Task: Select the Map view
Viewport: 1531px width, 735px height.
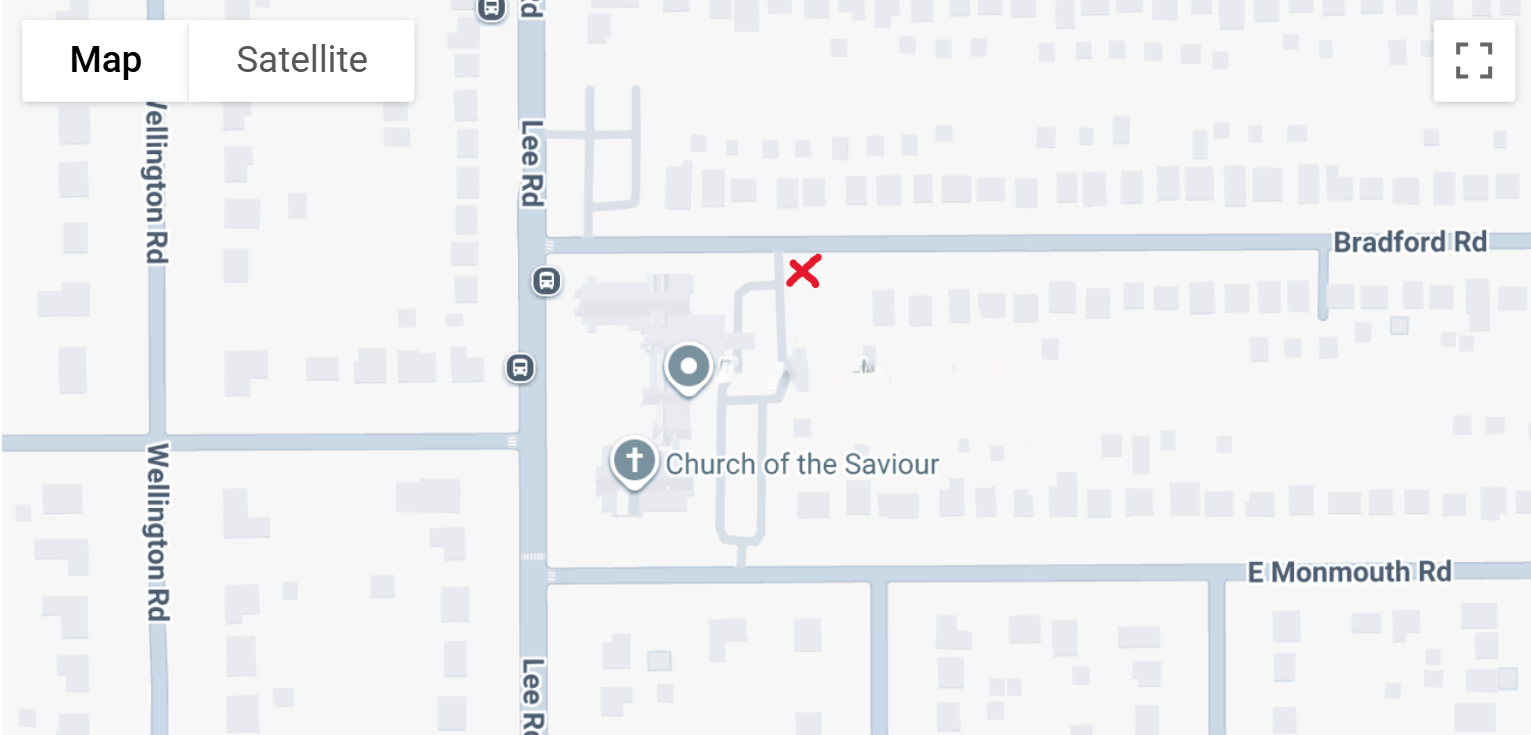Action: pos(105,60)
